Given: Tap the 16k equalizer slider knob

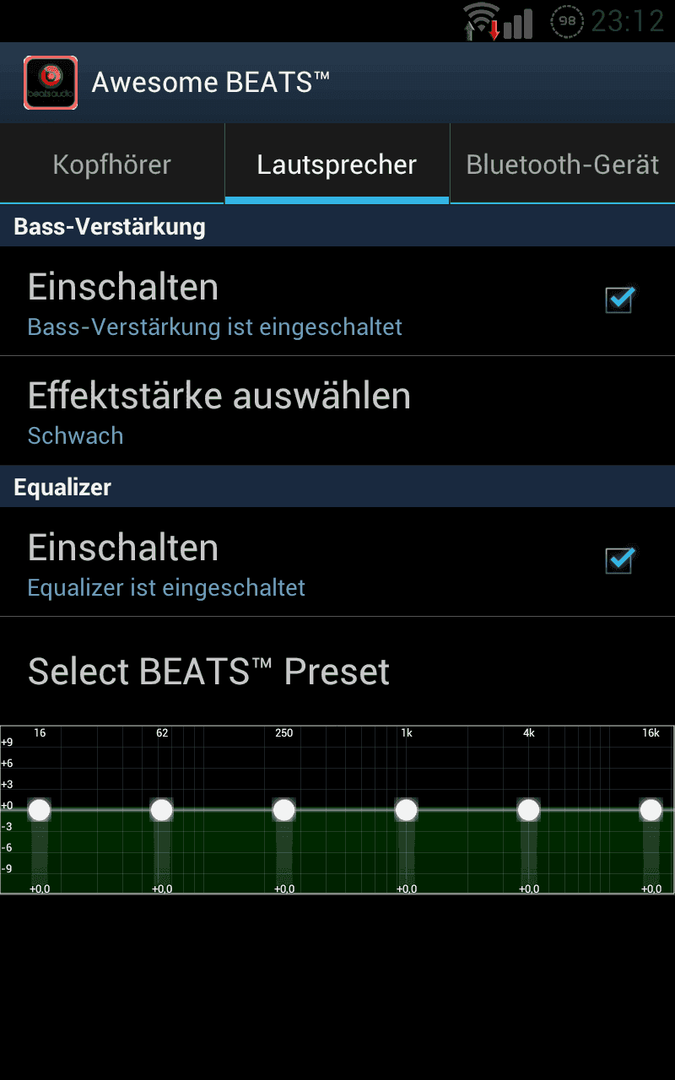Looking at the screenshot, I should [651, 810].
